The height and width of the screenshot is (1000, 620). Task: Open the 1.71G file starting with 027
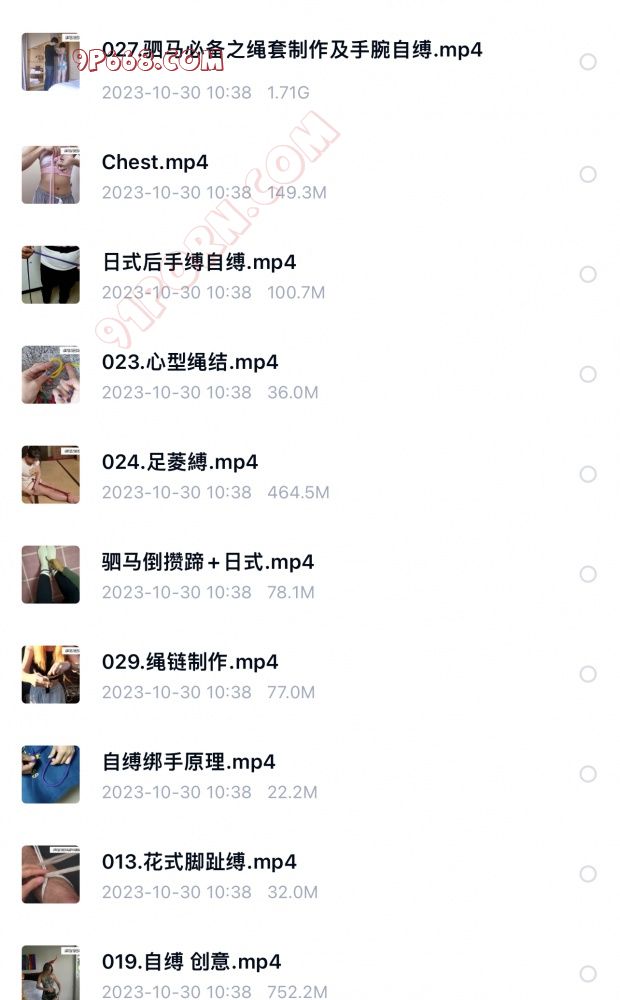tap(292, 50)
